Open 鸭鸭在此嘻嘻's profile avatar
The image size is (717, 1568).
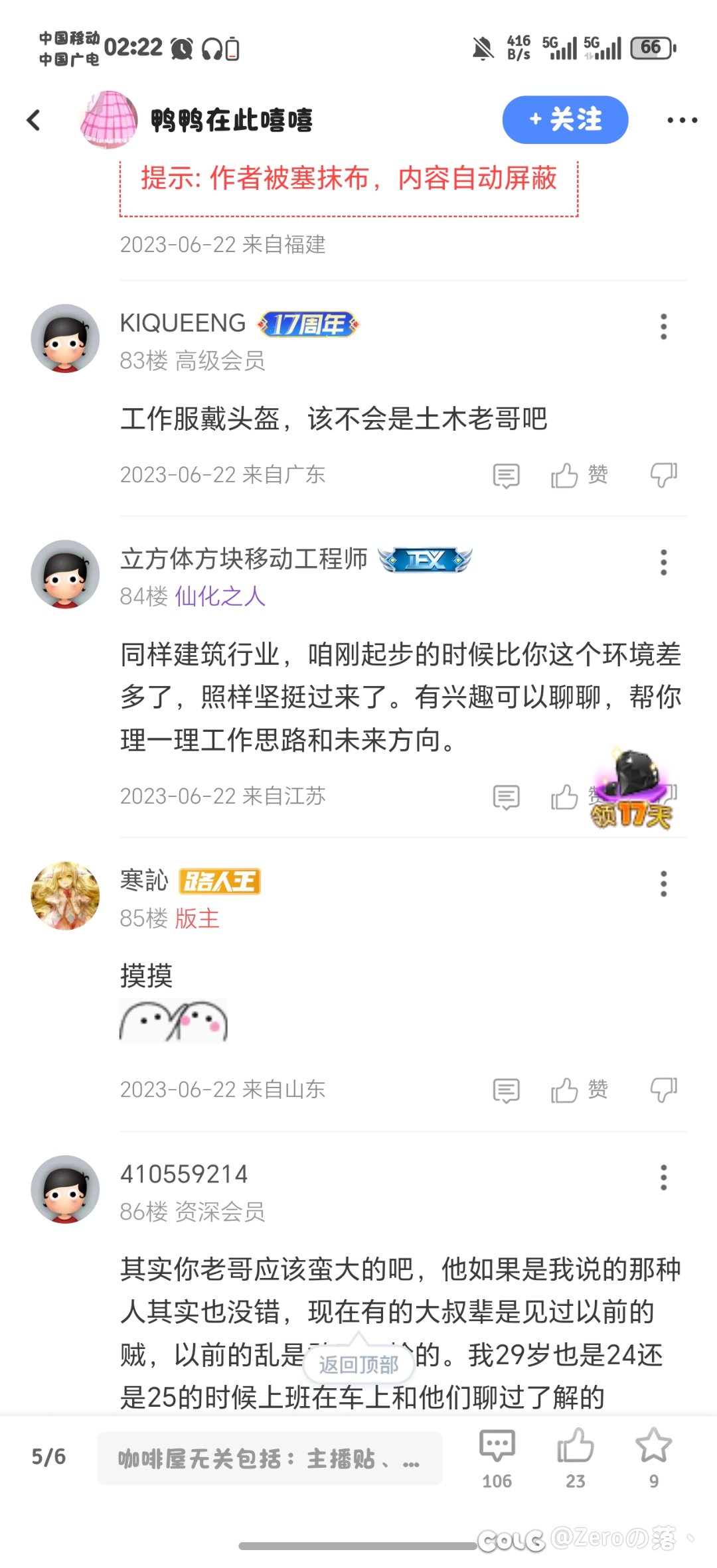point(108,120)
